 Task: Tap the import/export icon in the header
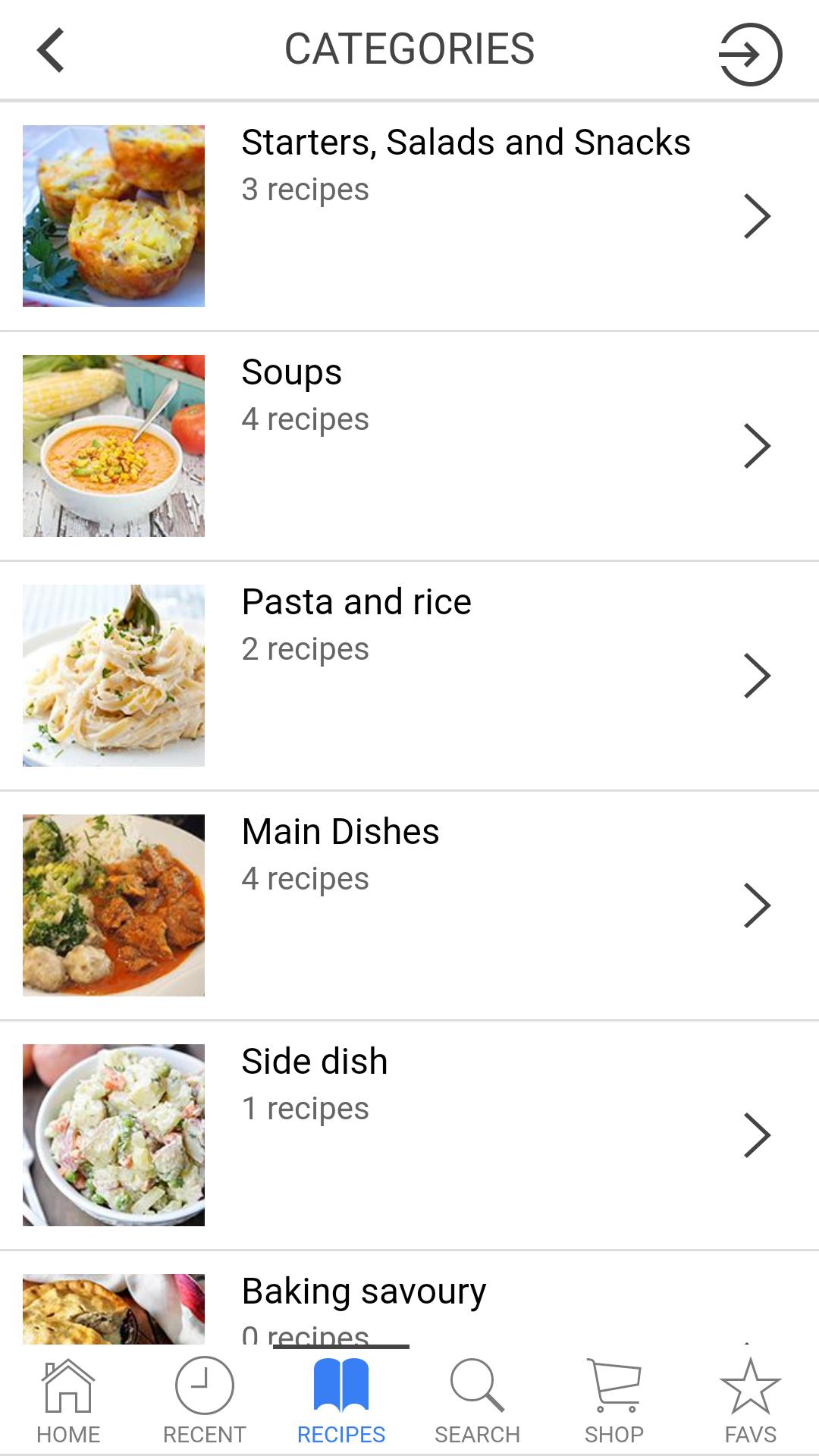[749, 53]
